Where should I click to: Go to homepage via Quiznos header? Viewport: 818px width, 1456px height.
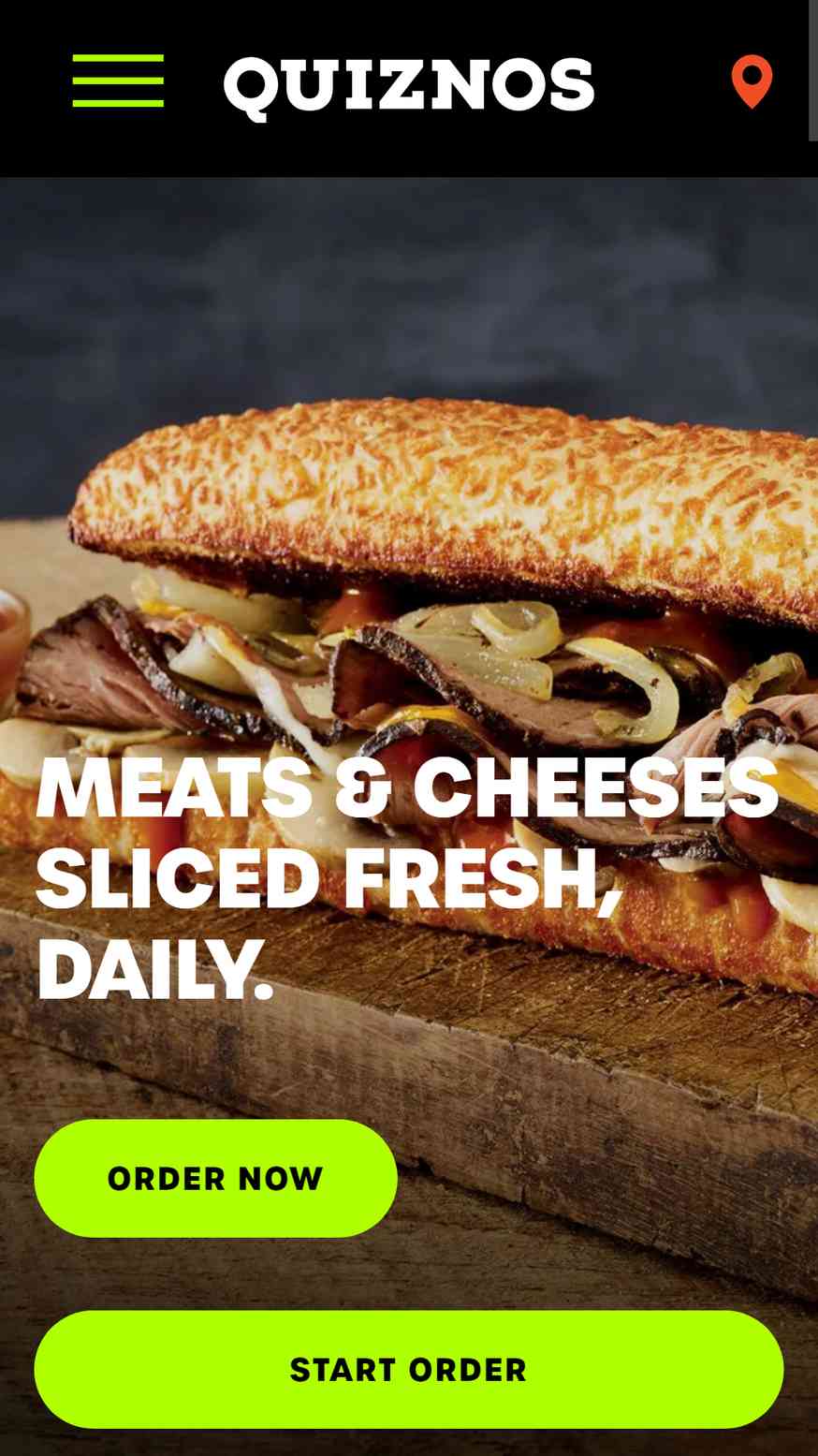click(409, 86)
